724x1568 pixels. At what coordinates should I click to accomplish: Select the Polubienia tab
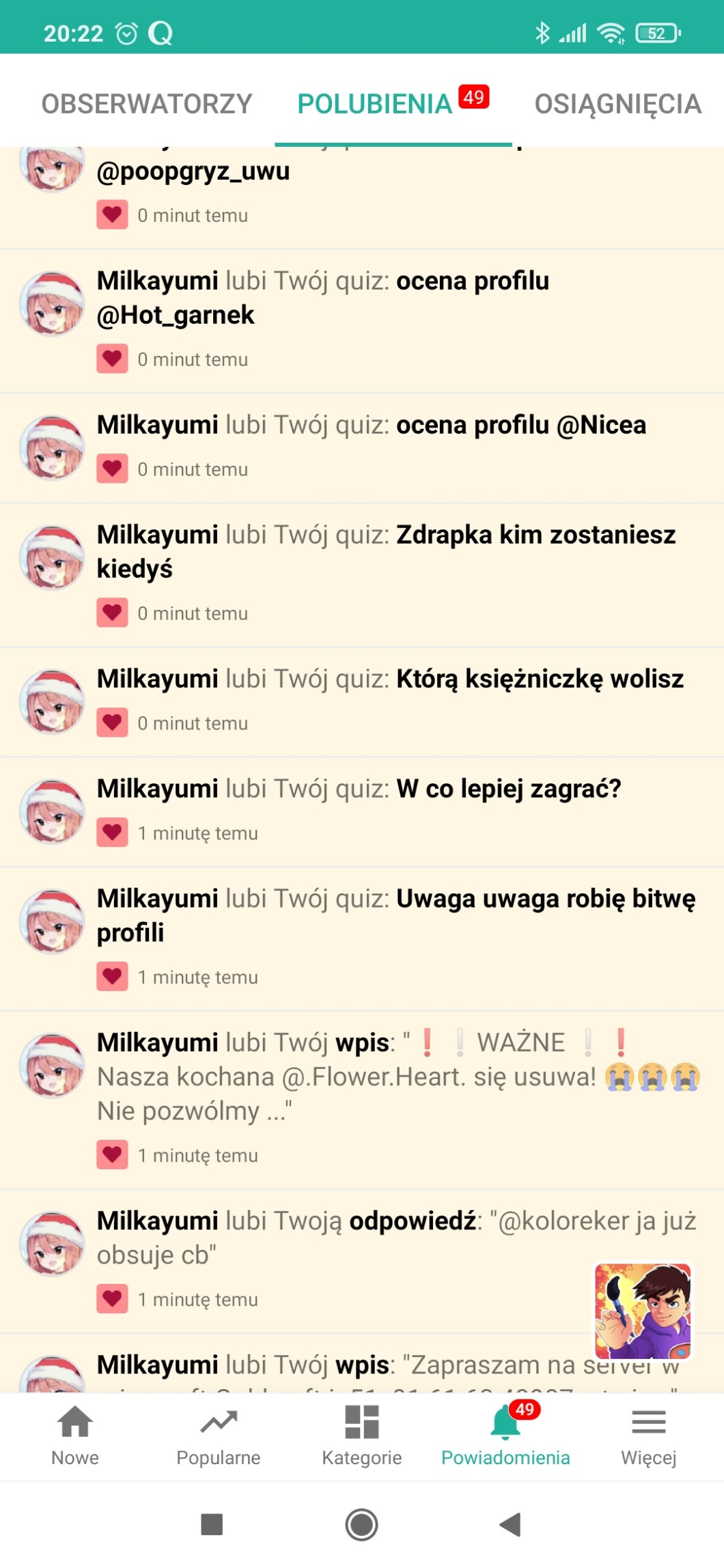[375, 104]
